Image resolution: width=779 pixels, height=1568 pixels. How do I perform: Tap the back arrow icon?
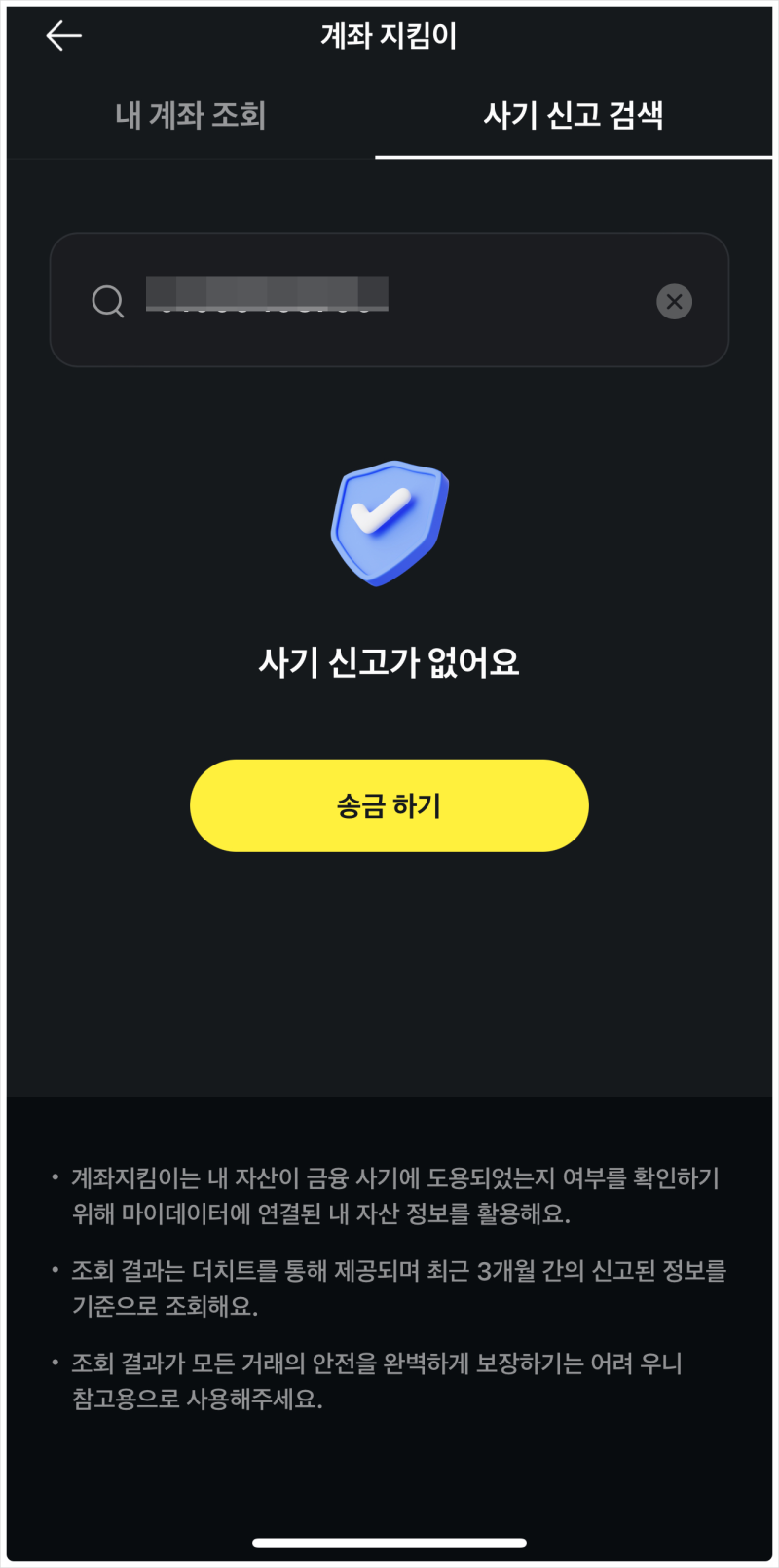tap(61, 36)
